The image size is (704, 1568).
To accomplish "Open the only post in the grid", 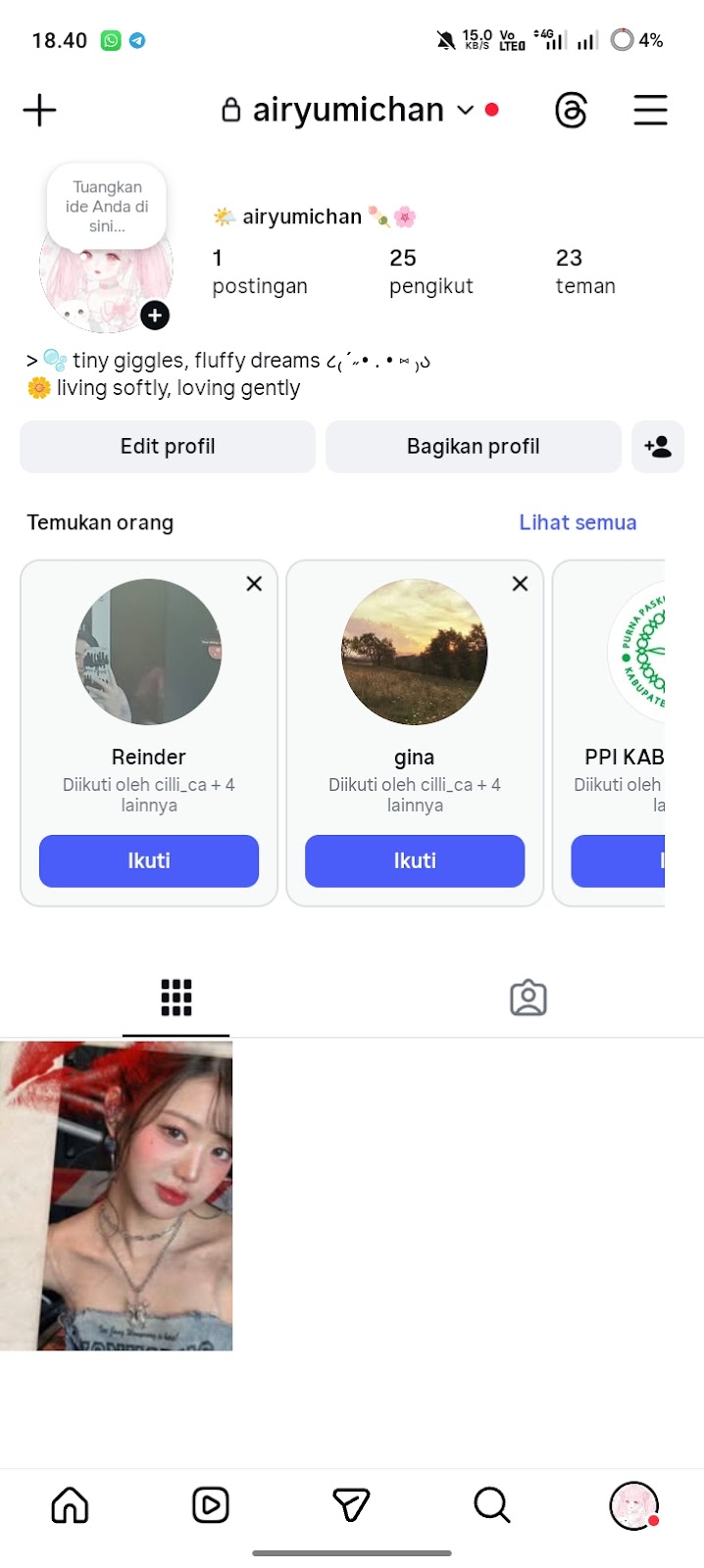I will click(117, 1196).
